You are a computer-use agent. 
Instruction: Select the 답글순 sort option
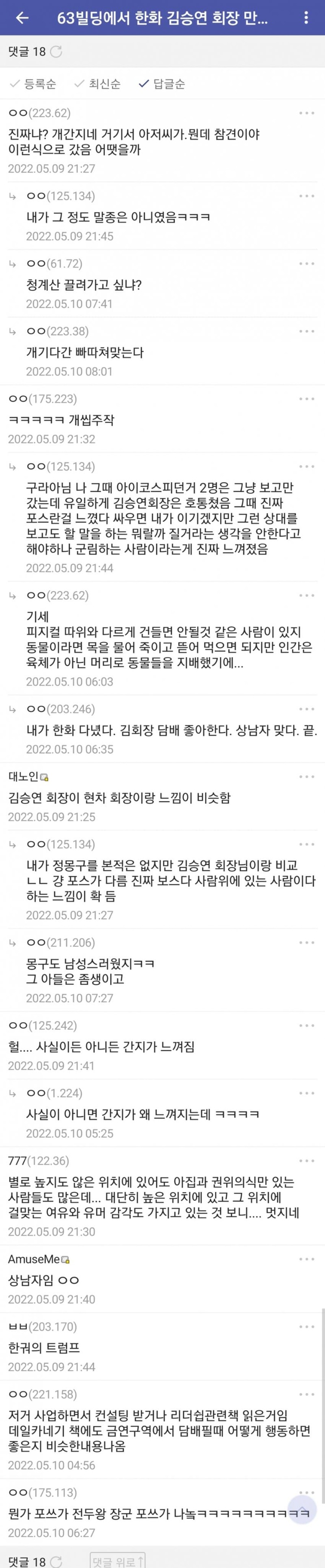[162, 84]
